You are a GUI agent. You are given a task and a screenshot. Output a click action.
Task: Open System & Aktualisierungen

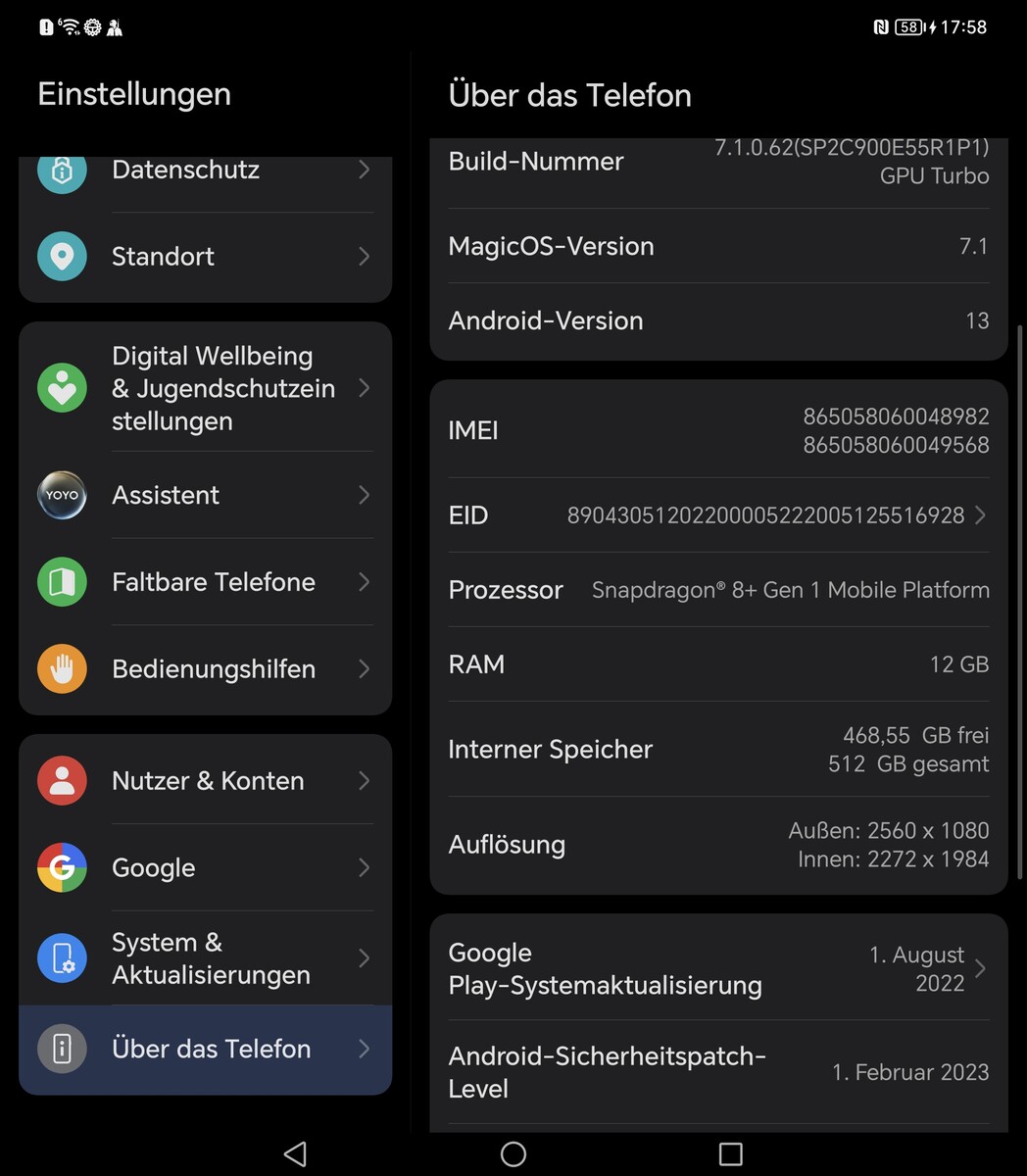(x=205, y=958)
